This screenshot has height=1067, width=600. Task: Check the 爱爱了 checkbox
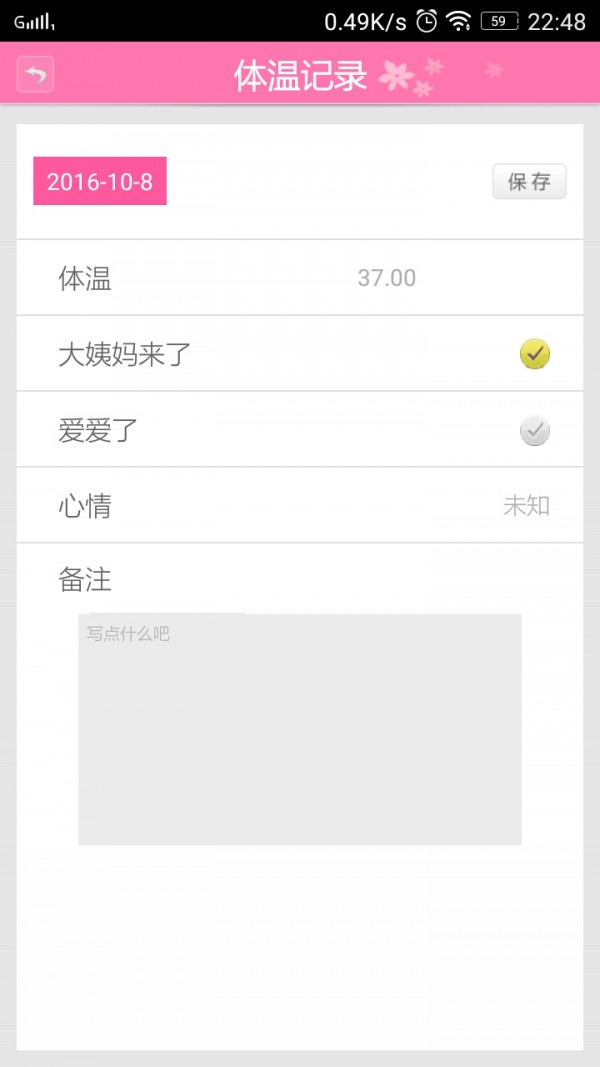535,431
